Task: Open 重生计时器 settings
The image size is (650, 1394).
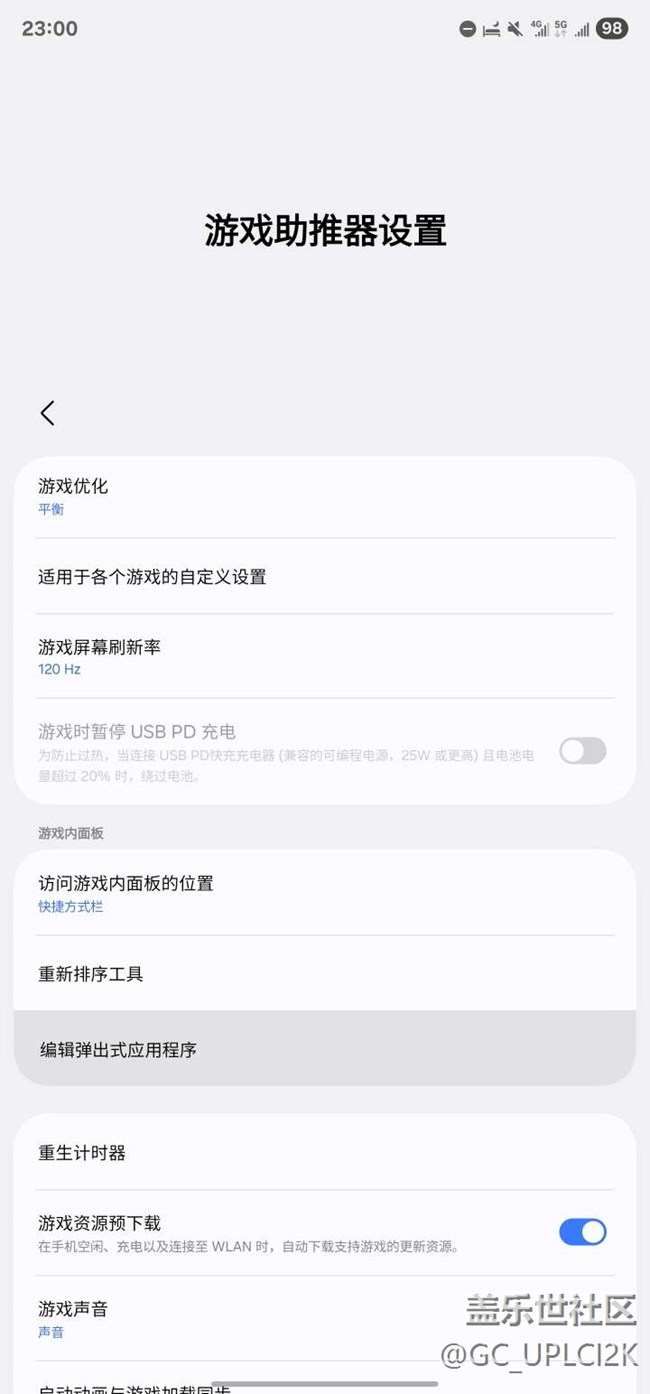Action: (325, 1152)
